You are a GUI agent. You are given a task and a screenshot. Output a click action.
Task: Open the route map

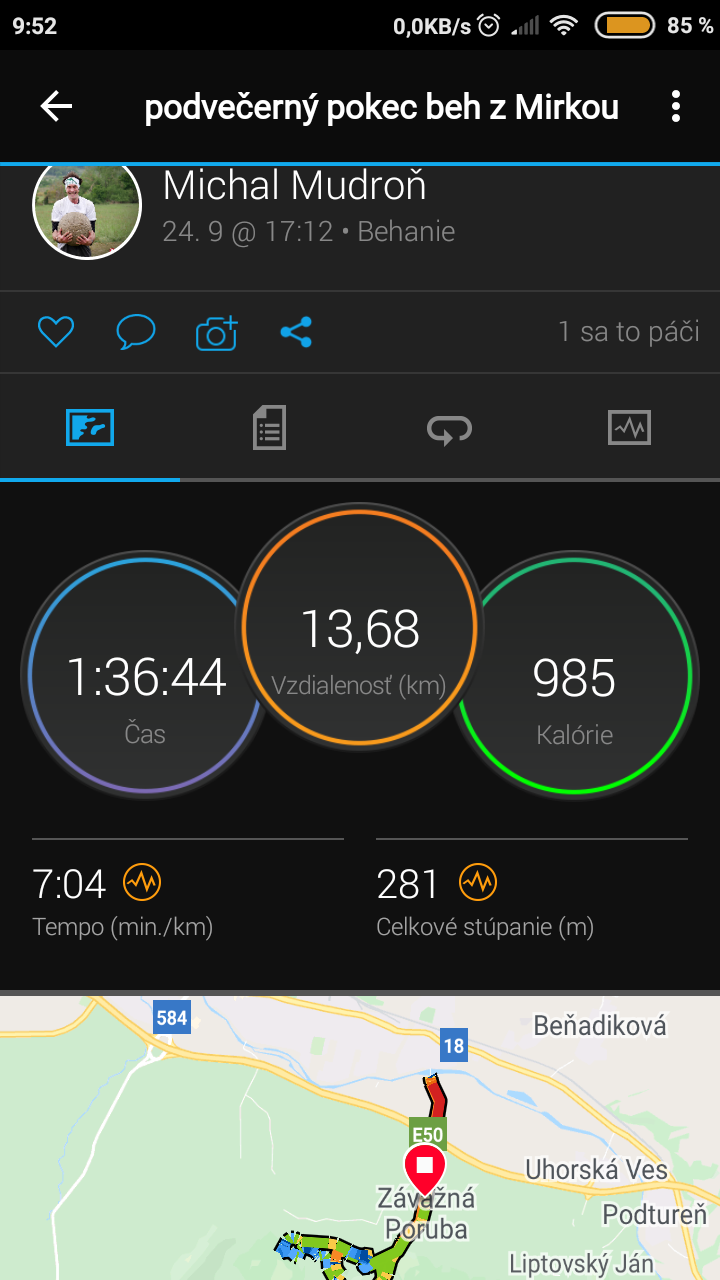(x=360, y=1138)
